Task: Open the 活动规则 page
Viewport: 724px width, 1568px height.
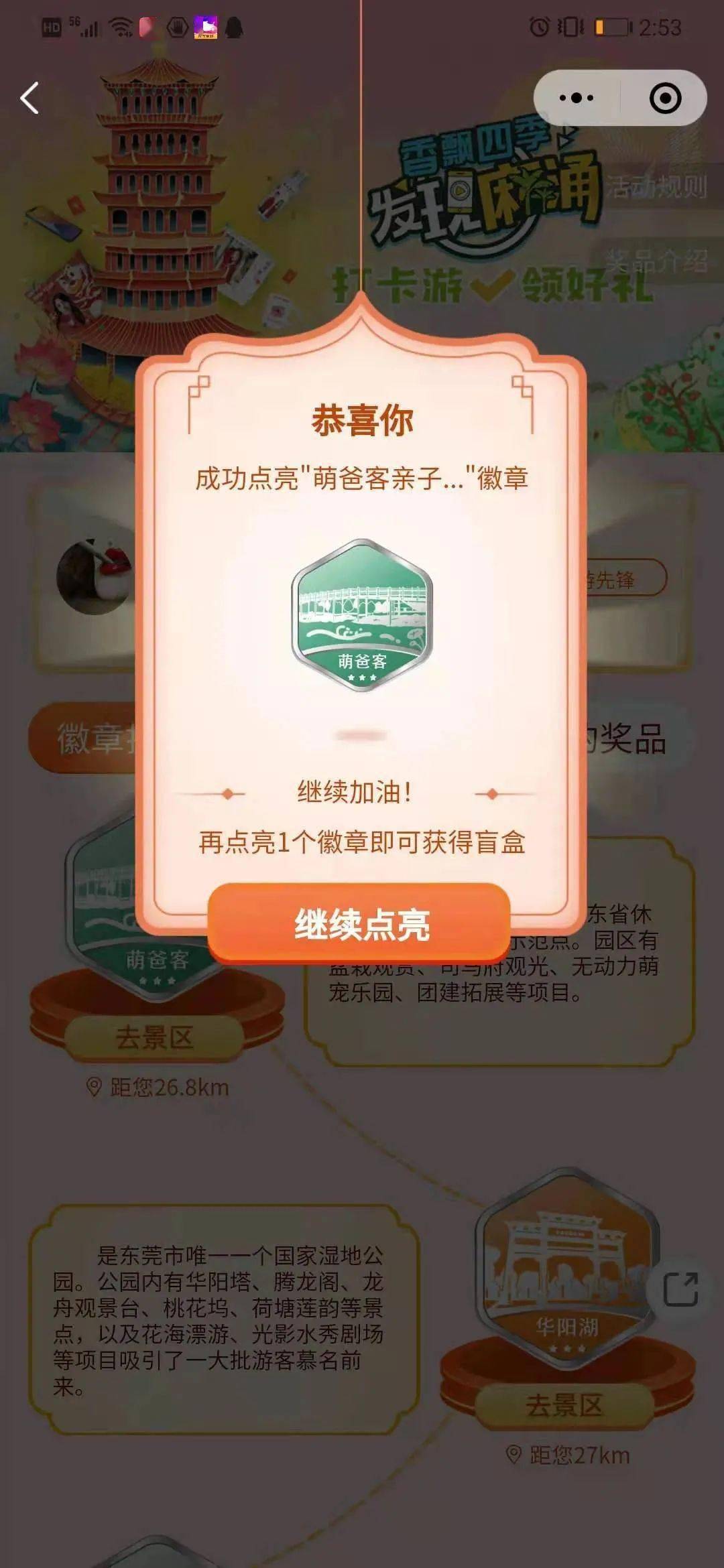Action: coord(656,187)
